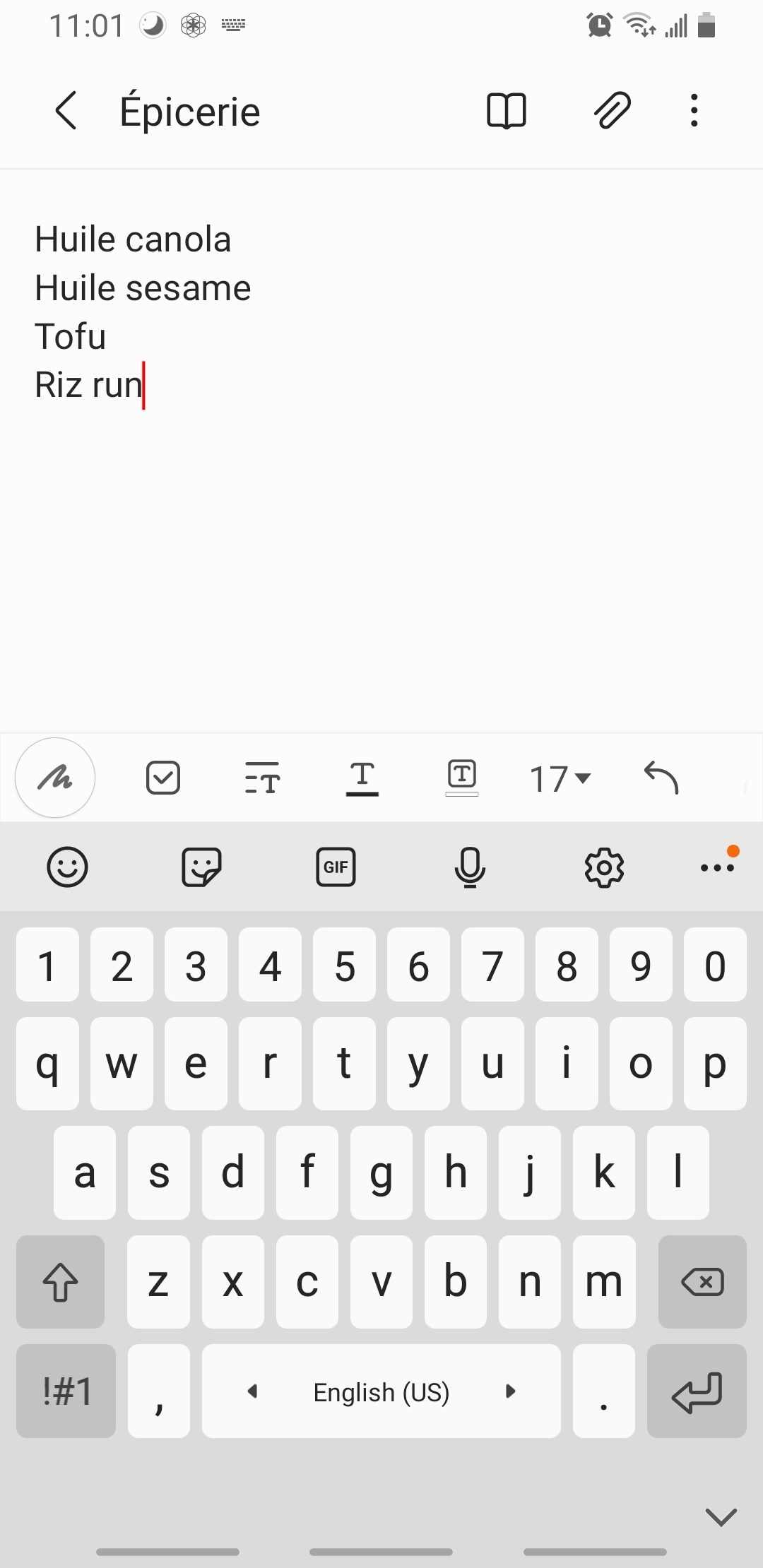Change the text background highlight
This screenshot has height=1568, width=763.
pyautogui.click(x=462, y=778)
